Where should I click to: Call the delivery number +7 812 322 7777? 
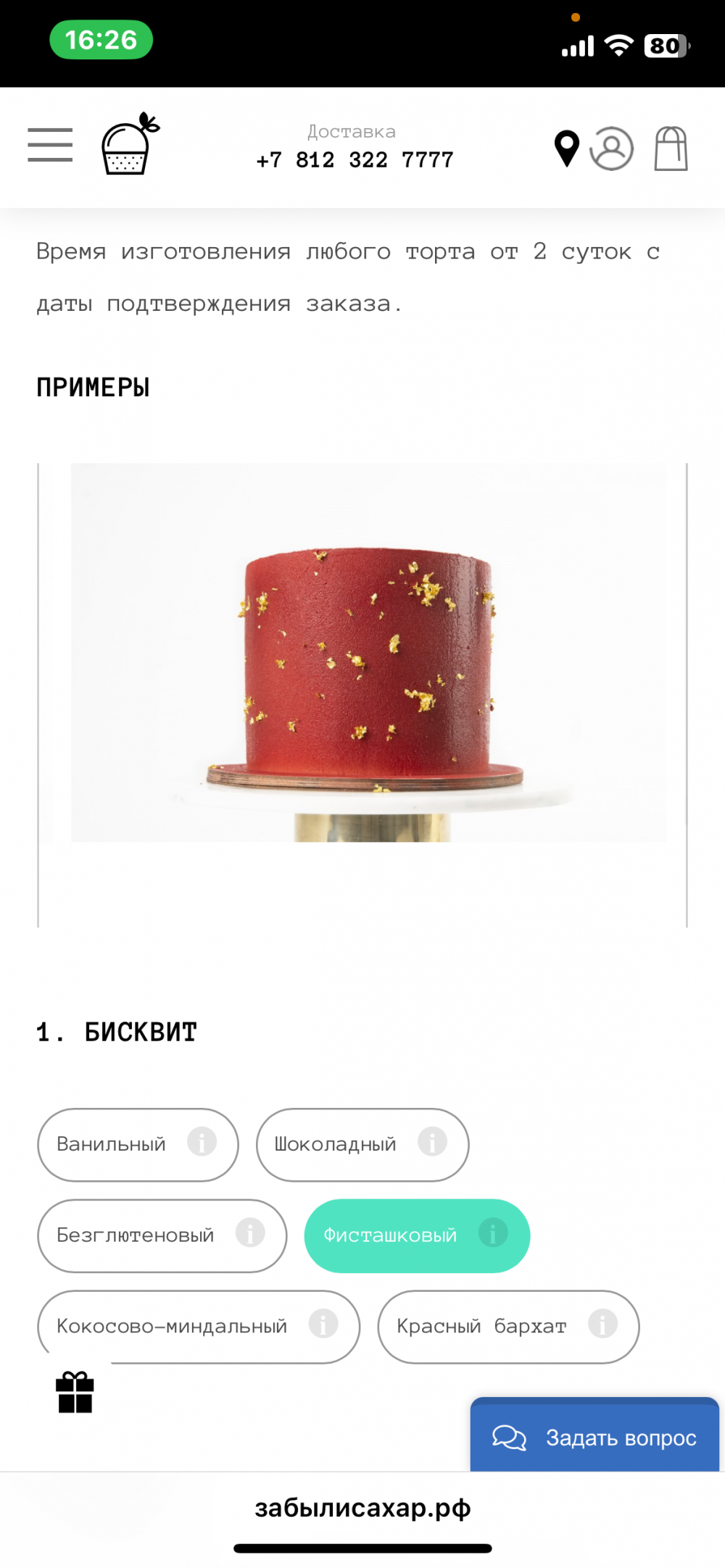click(355, 160)
